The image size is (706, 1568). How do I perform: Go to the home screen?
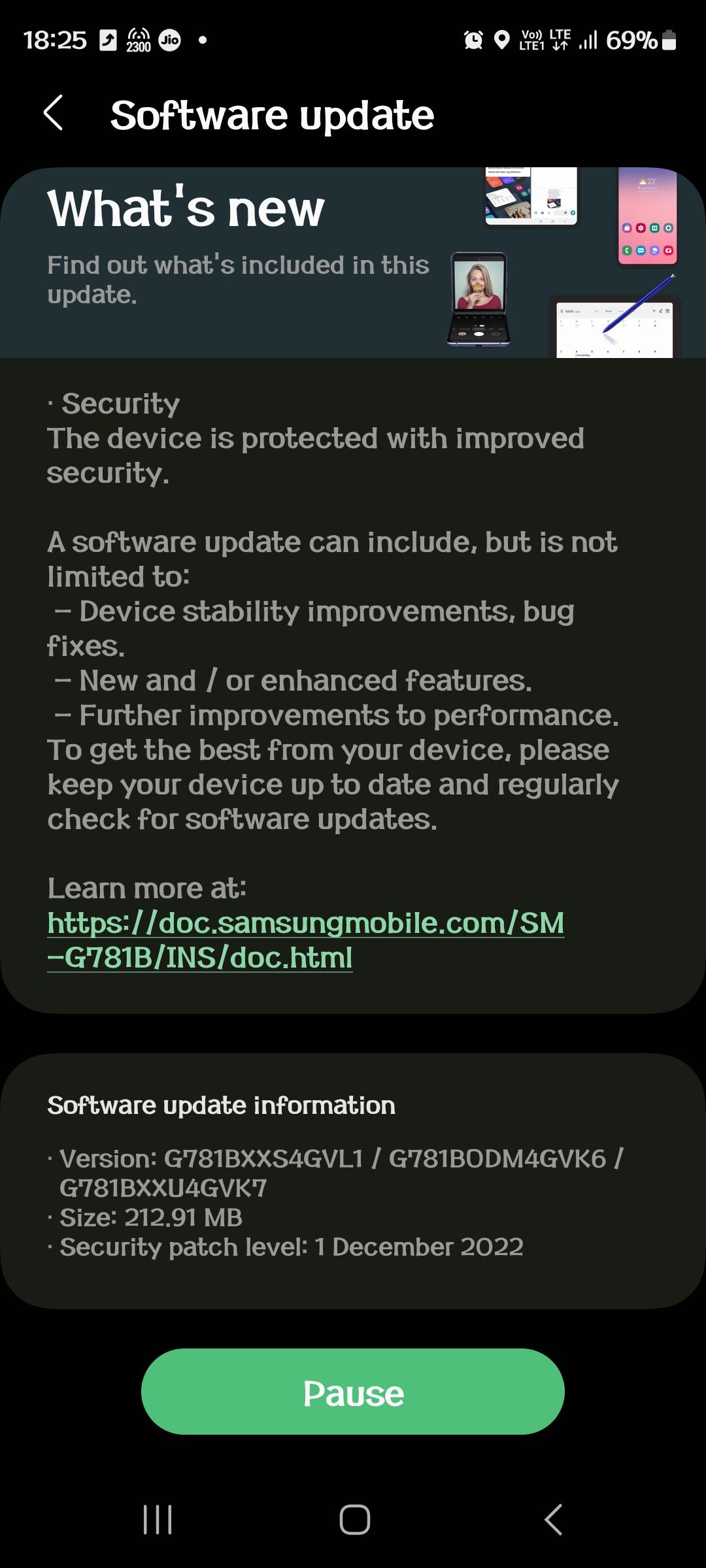click(354, 1519)
